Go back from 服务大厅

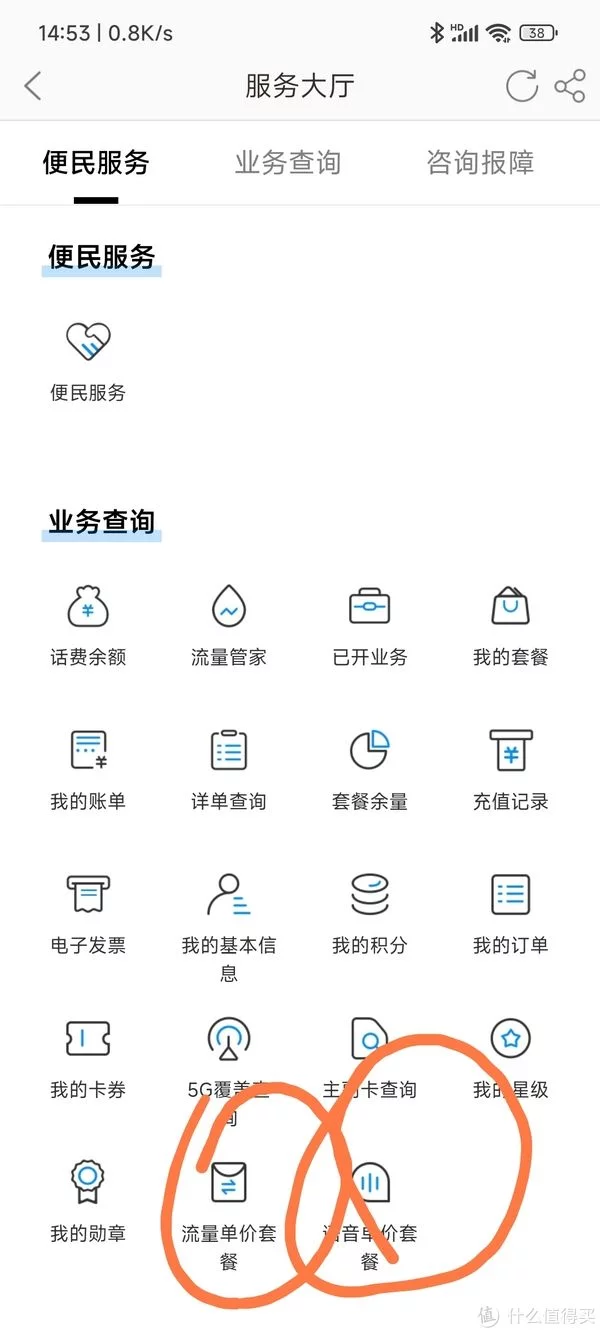pyautogui.click(x=33, y=86)
